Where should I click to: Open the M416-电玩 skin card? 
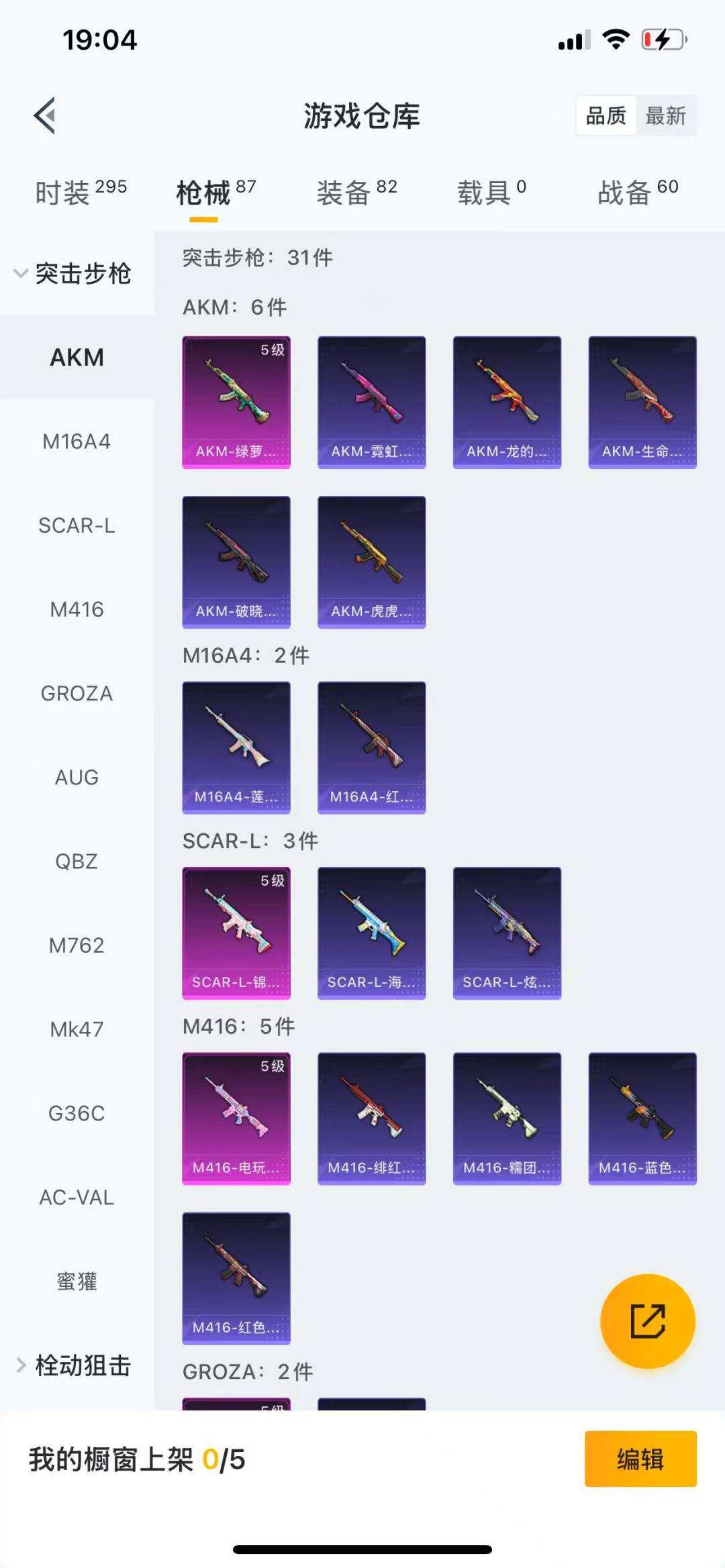tap(236, 1118)
